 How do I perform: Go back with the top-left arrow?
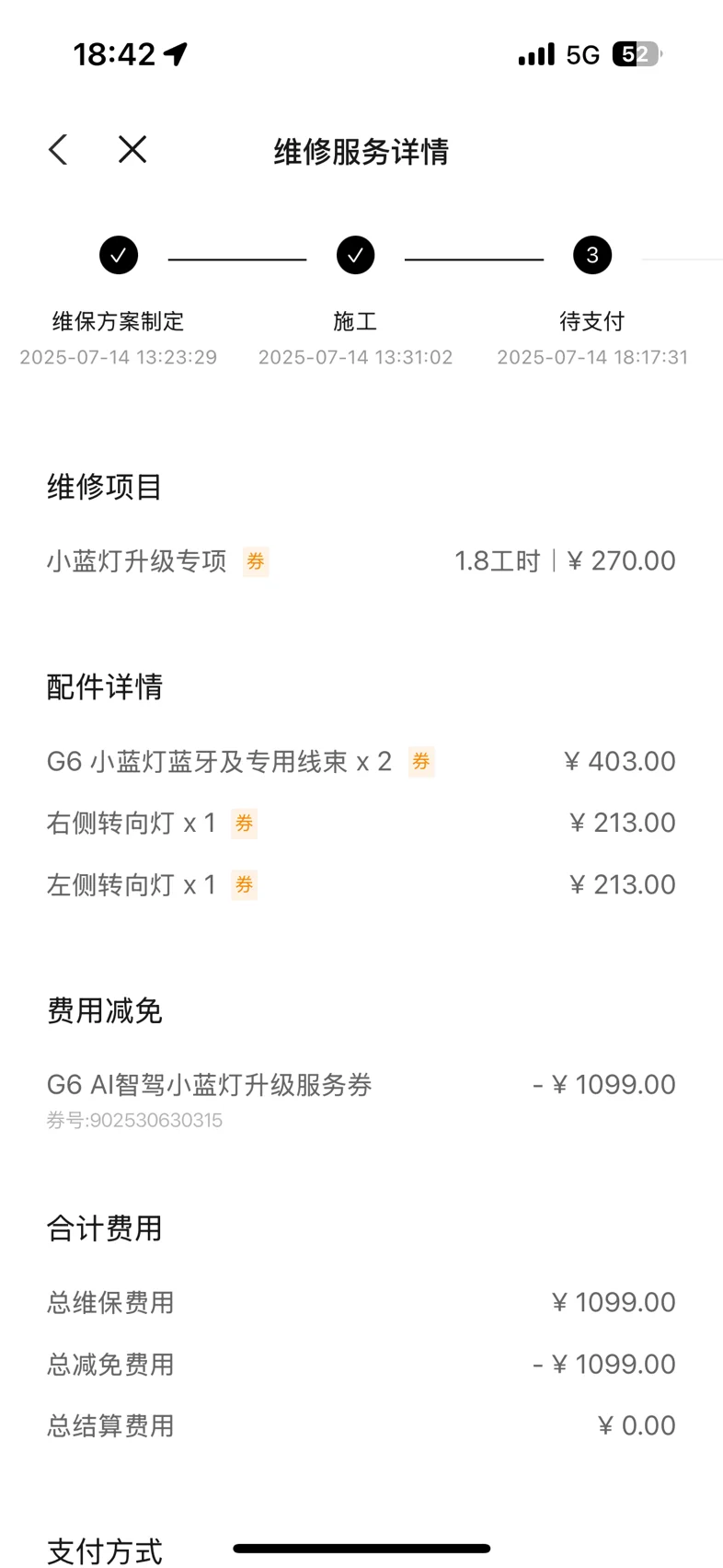coord(58,150)
